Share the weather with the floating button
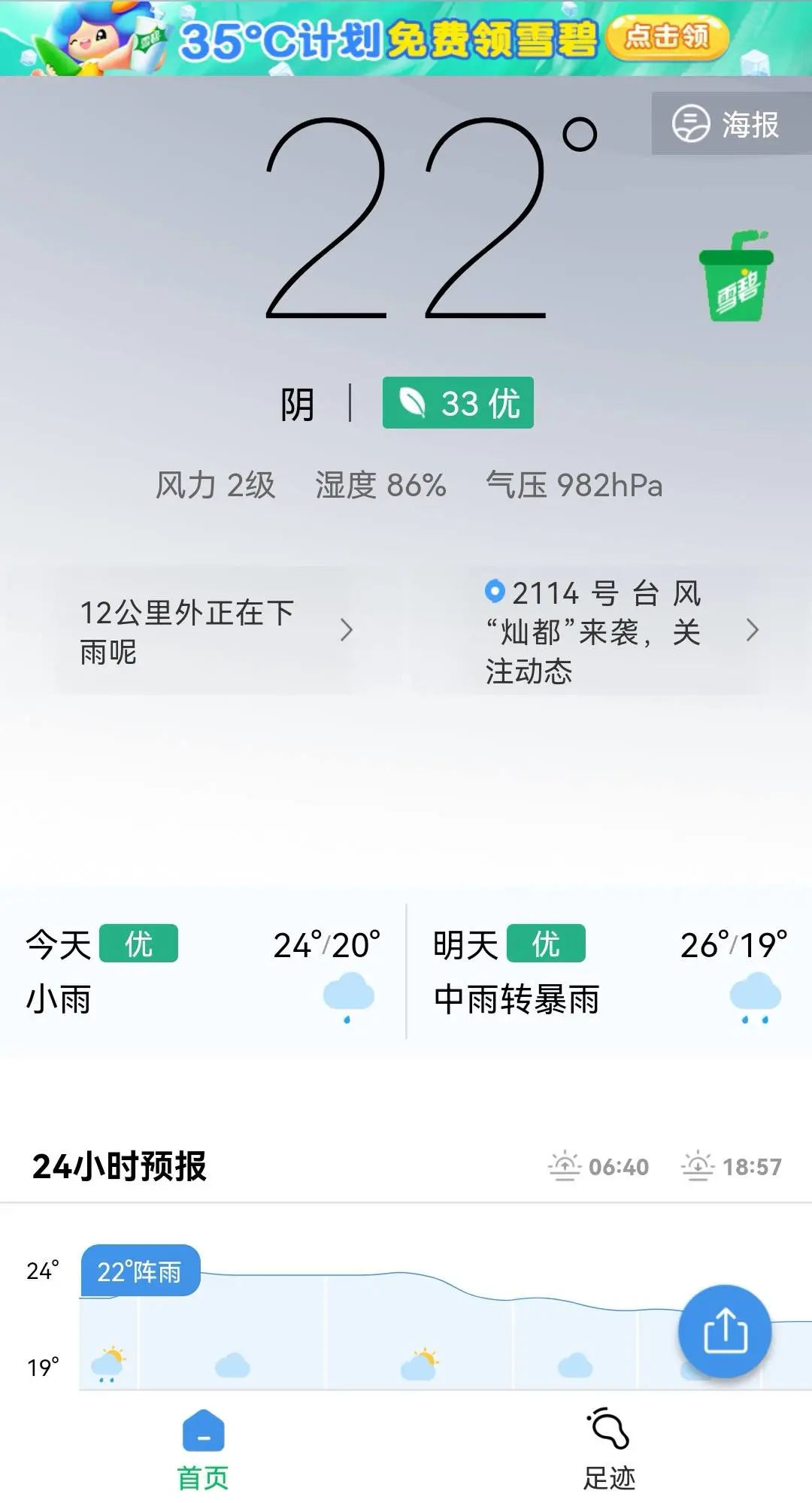This screenshot has height=1503, width=812. (725, 1332)
